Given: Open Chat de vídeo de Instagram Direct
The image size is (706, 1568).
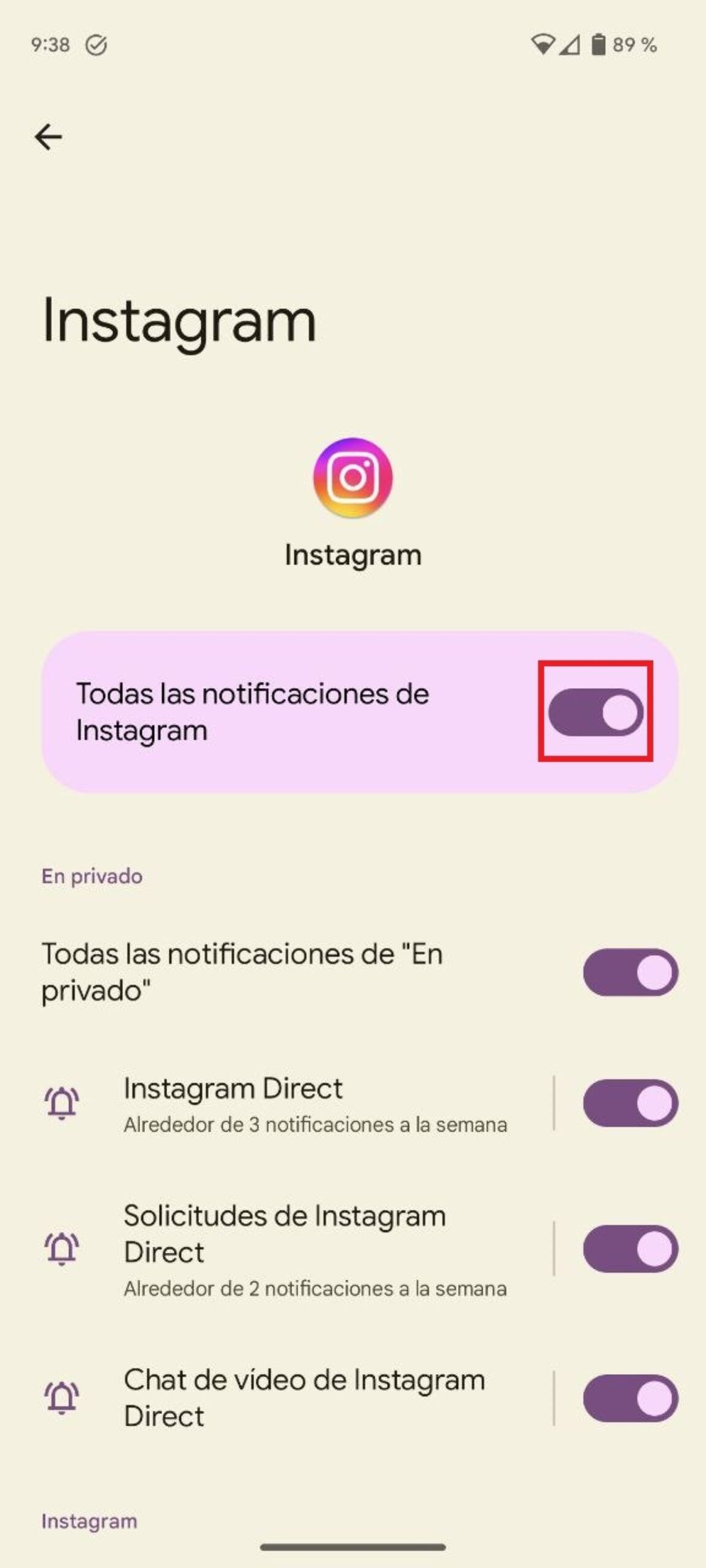Looking at the screenshot, I should (294, 1398).
